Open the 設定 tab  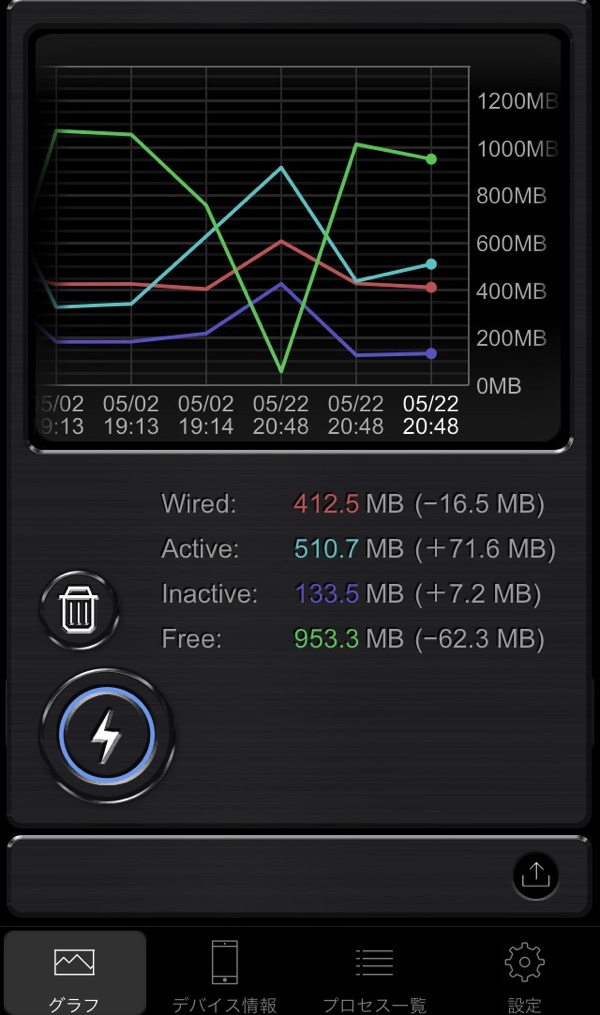pyautogui.click(x=524, y=973)
